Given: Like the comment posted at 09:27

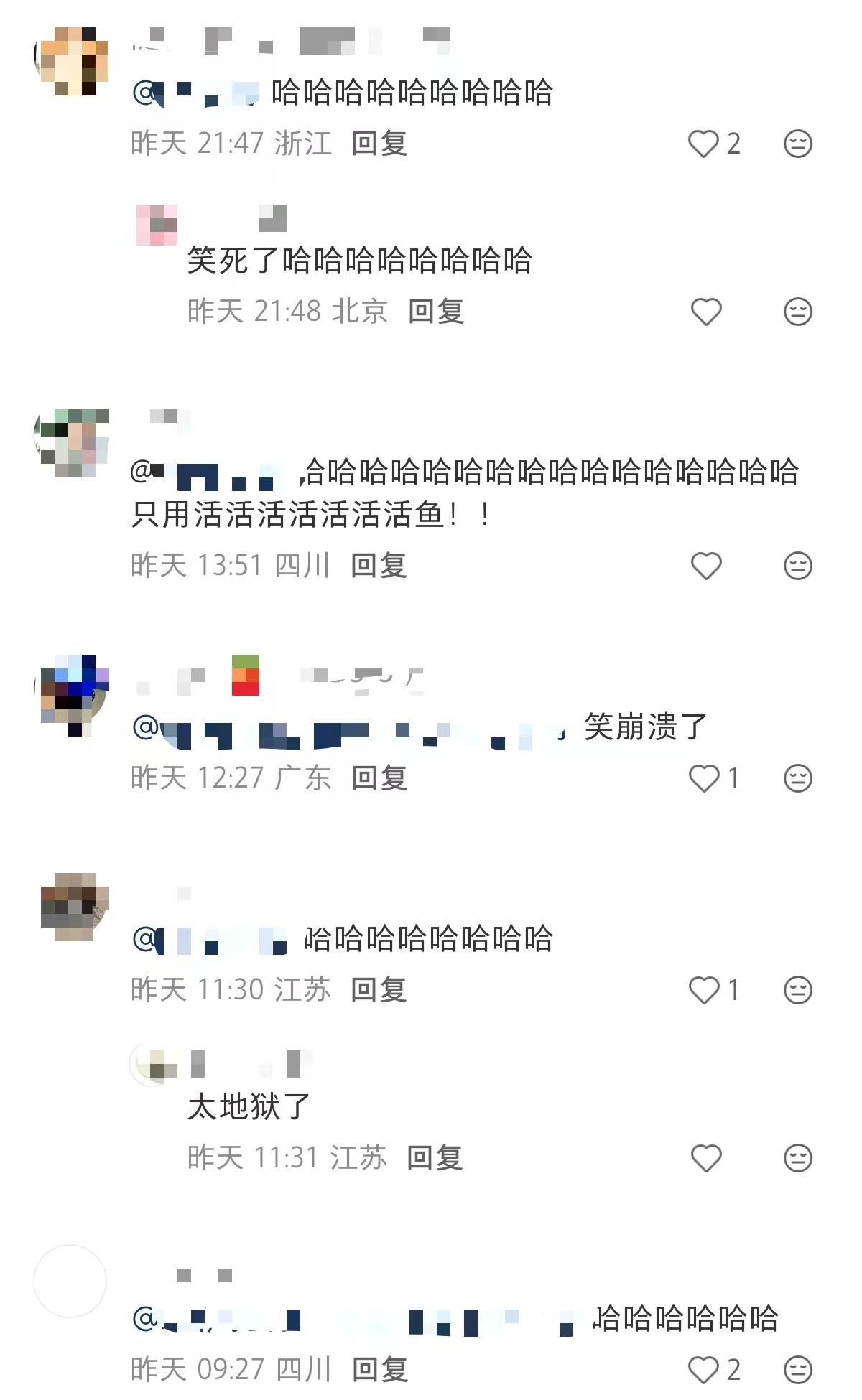Looking at the screenshot, I should 704,1370.
